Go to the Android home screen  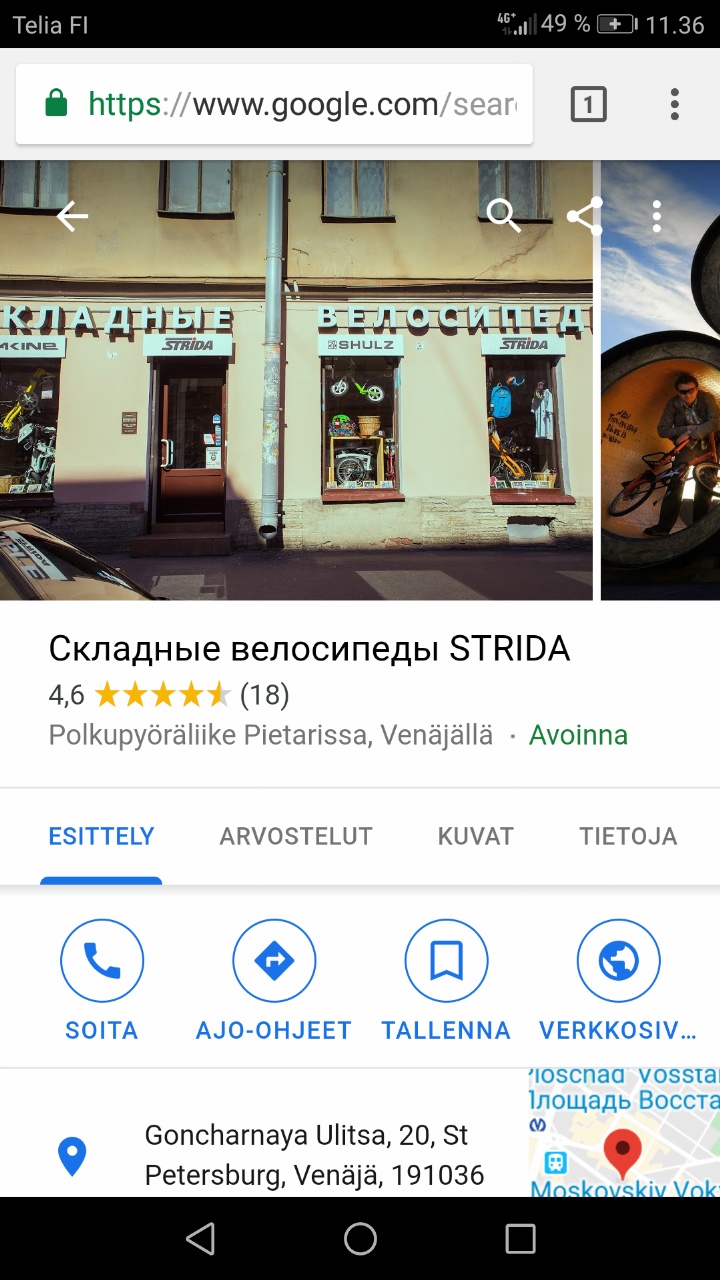(360, 1239)
